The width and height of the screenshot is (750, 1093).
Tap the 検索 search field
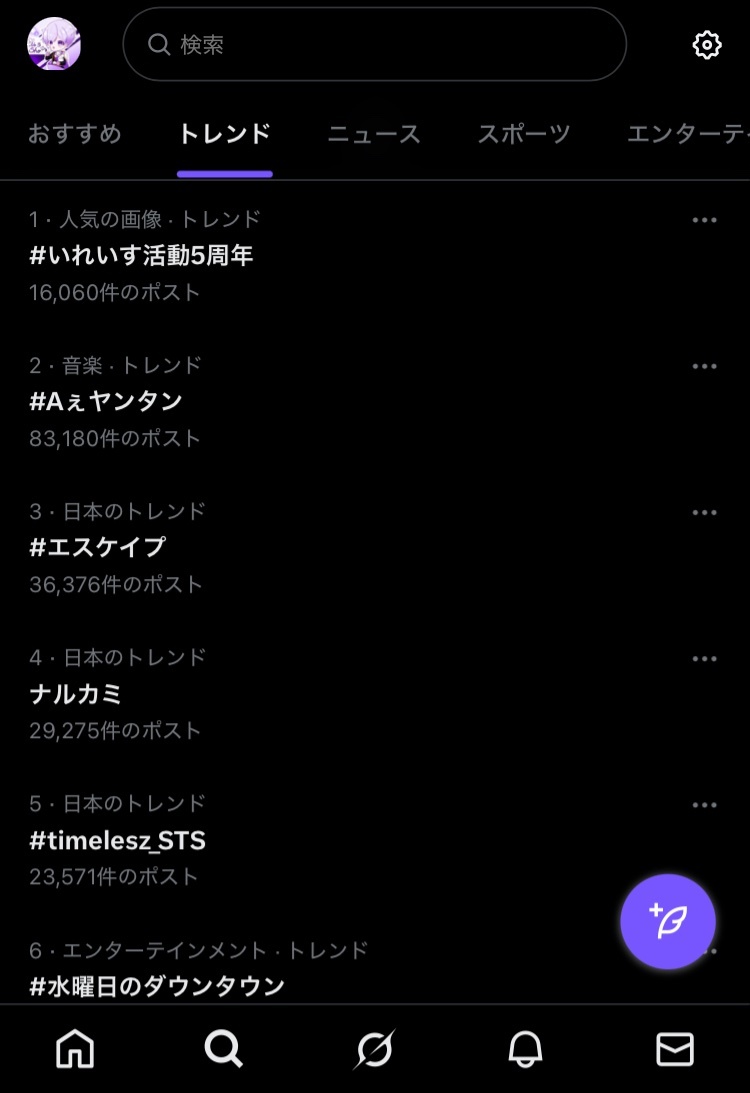tap(374, 45)
